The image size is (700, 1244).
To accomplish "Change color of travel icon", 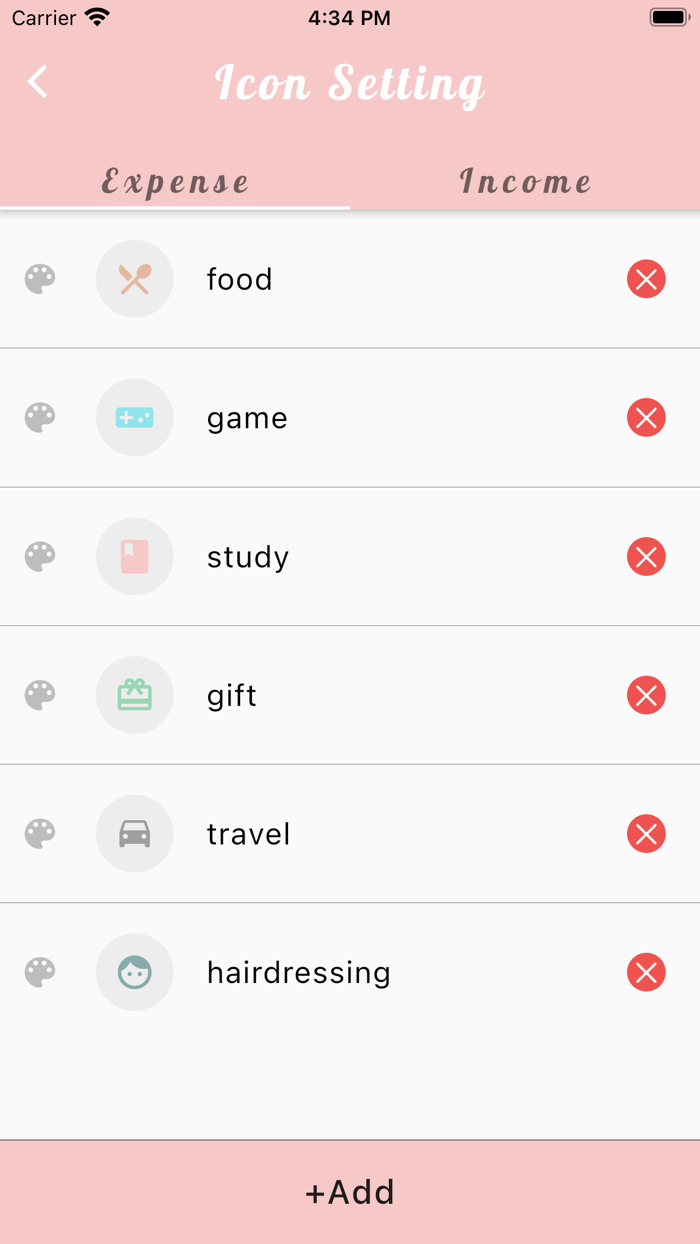I will tap(40, 834).
